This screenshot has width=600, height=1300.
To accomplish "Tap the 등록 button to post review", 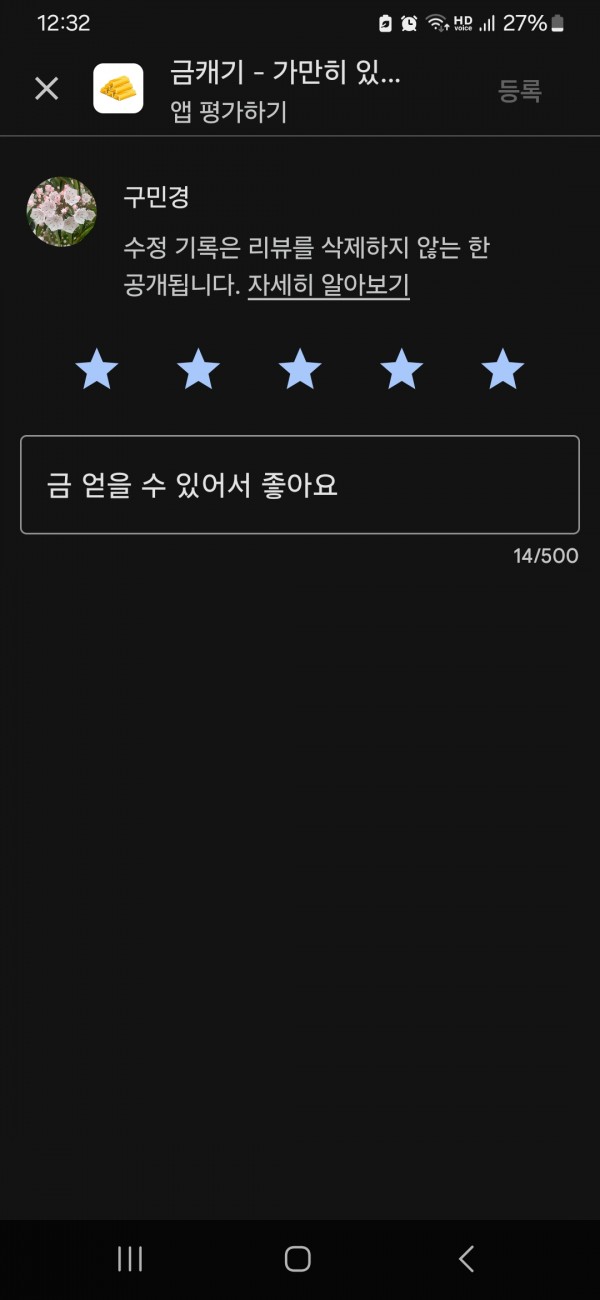I will pos(520,91).
